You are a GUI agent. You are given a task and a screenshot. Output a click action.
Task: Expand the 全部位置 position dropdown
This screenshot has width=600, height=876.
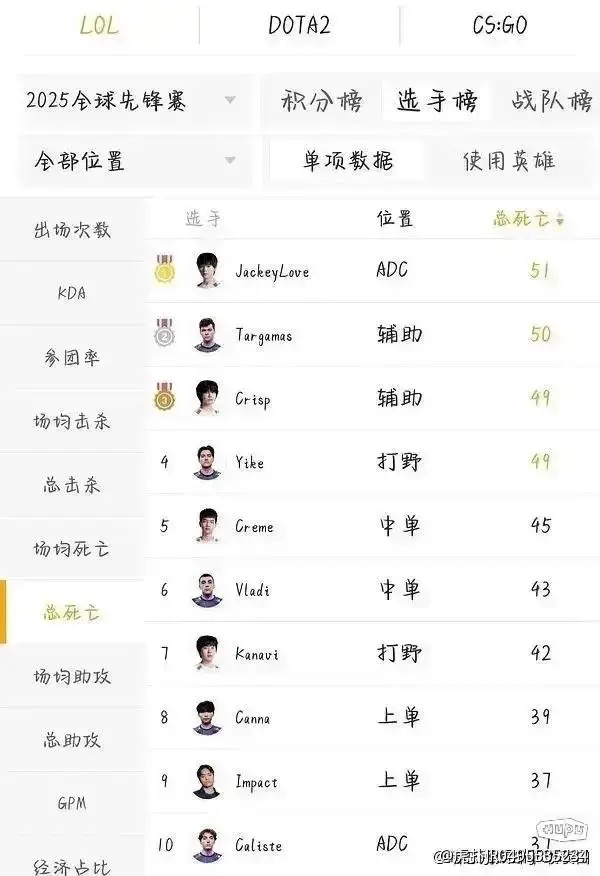130,160
